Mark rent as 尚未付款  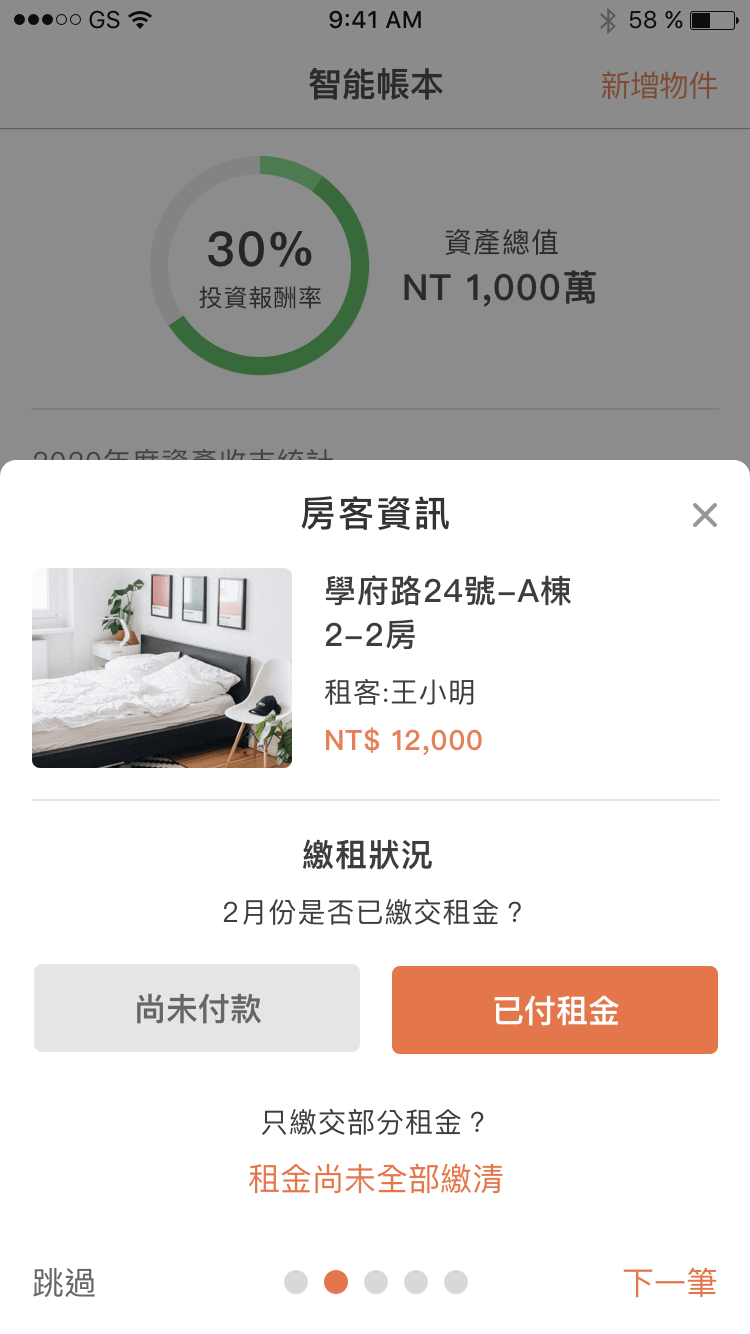point(197,1008)
